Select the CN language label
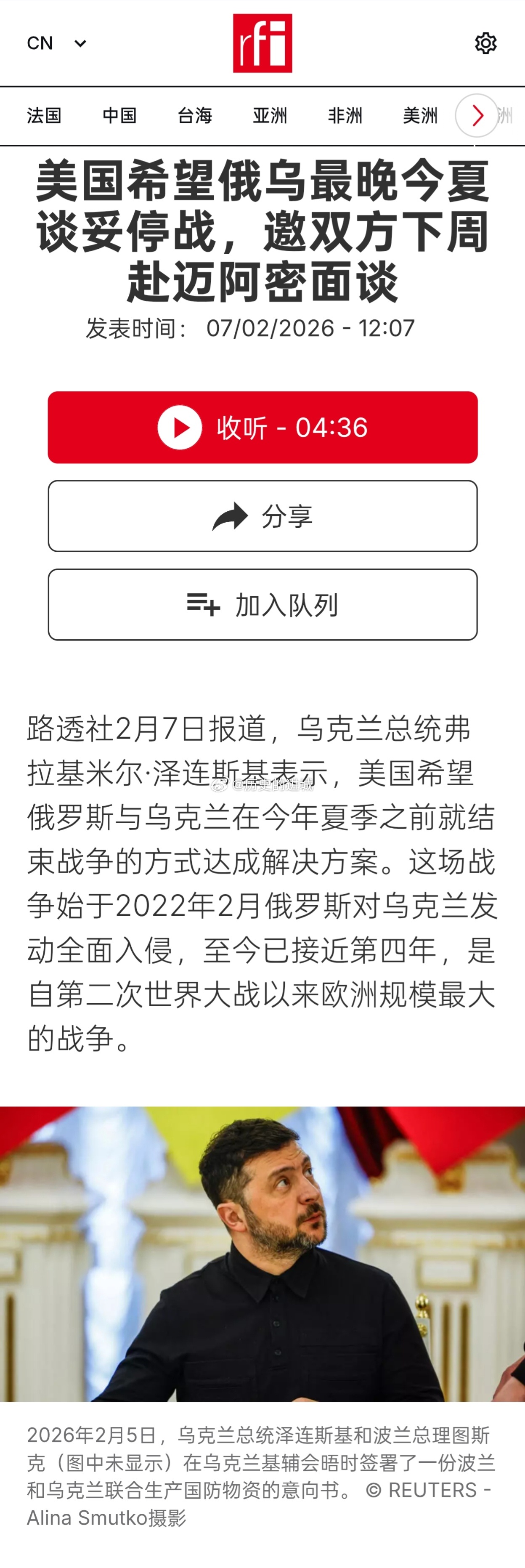 pyautogui.click(x=40, y=43)
